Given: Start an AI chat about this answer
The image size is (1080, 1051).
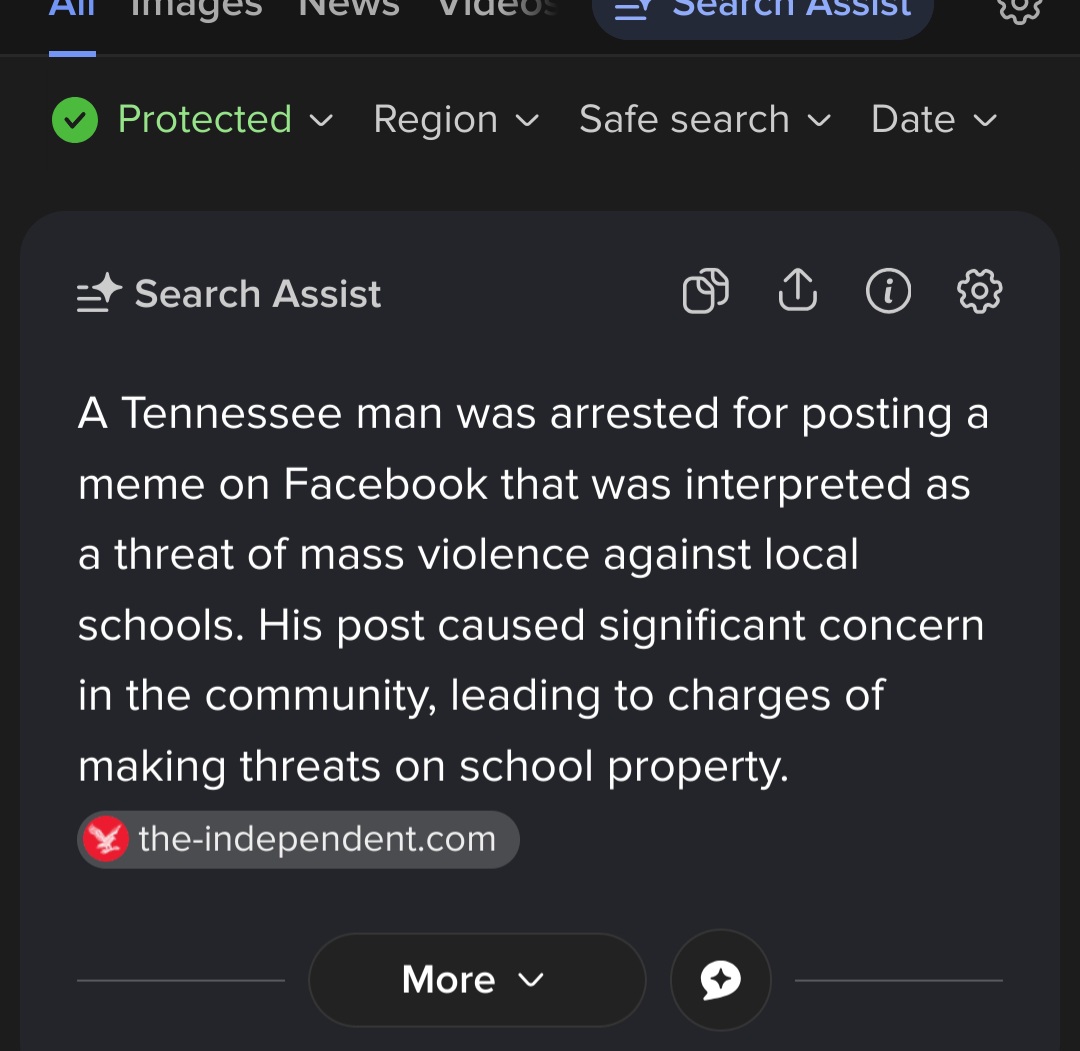Looking at the screenshot, I should [721, 980].
